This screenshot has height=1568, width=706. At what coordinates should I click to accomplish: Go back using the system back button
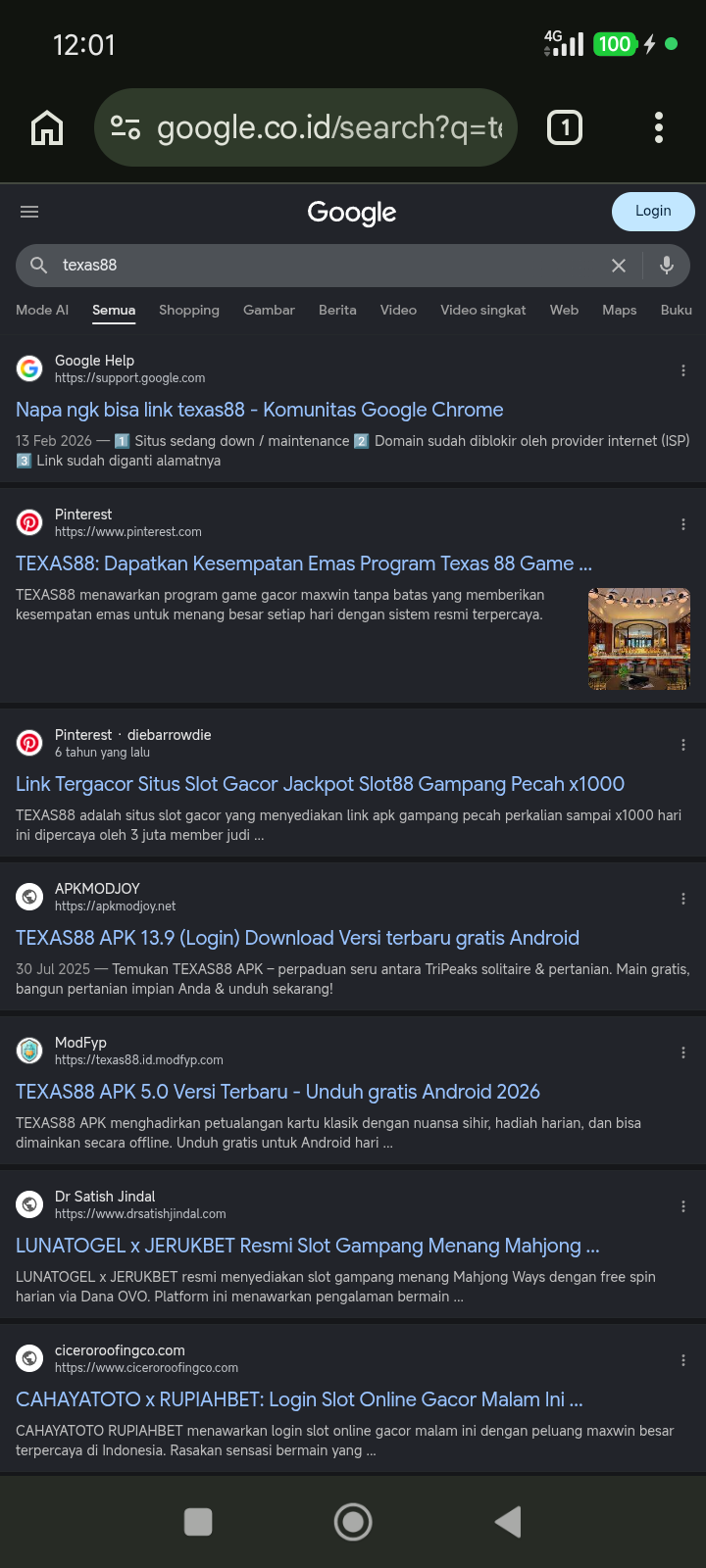[x=508, y=1522]
